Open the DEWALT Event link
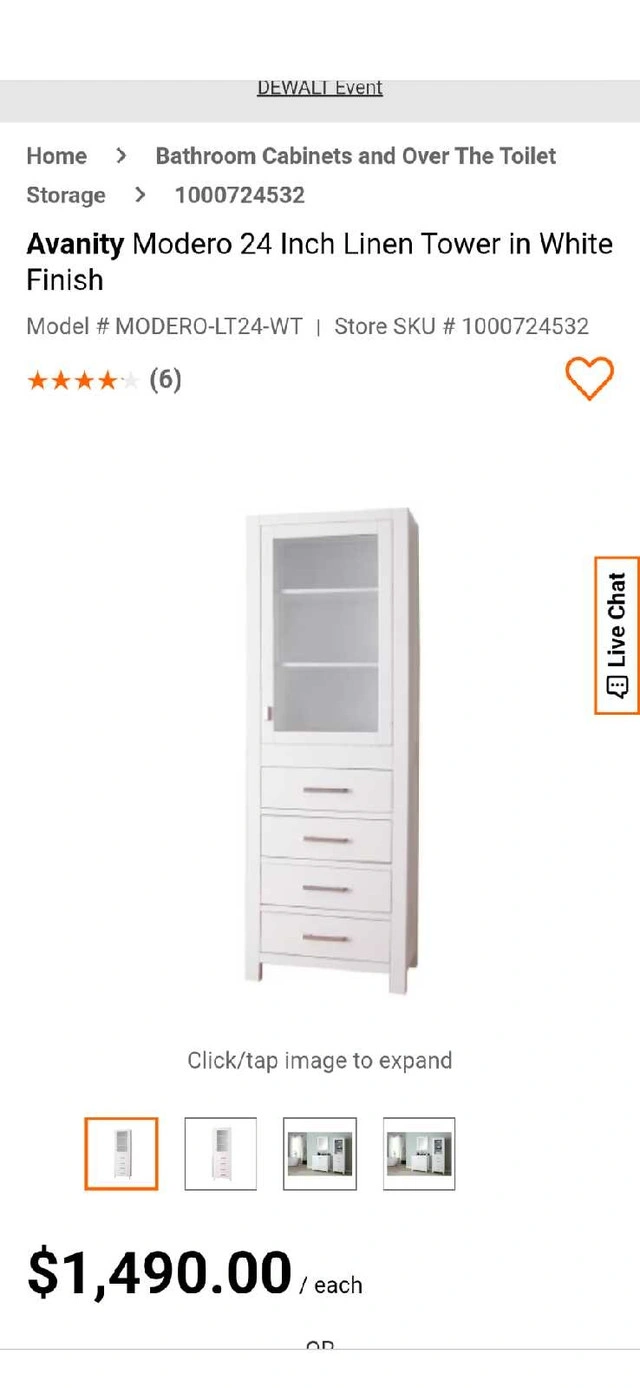Viewport: 640px width, 1388px height. coord(320,88)
